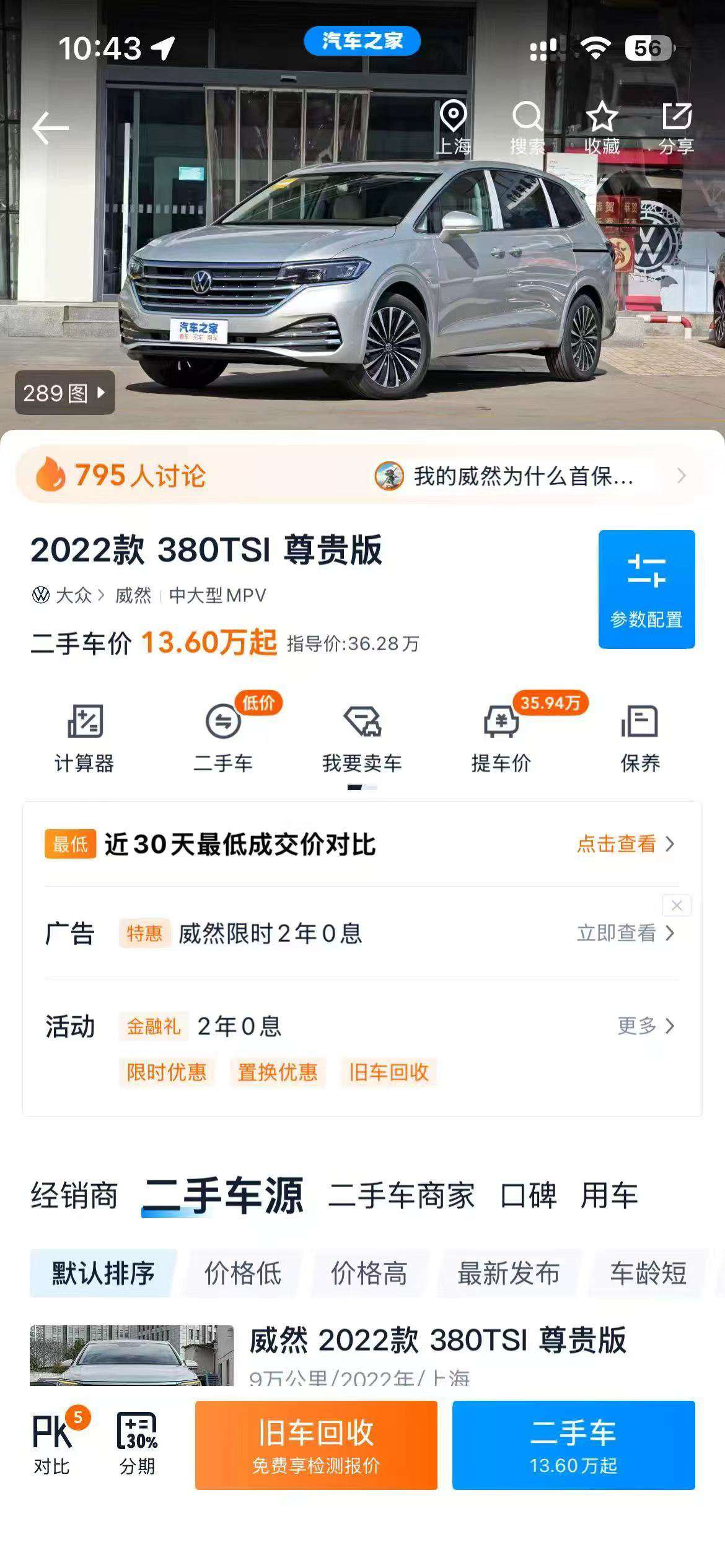This screenshot has height=1568, width=725.
Task: Dismiss the 威然限时2年0息 ad
Action: click(677, 905)
